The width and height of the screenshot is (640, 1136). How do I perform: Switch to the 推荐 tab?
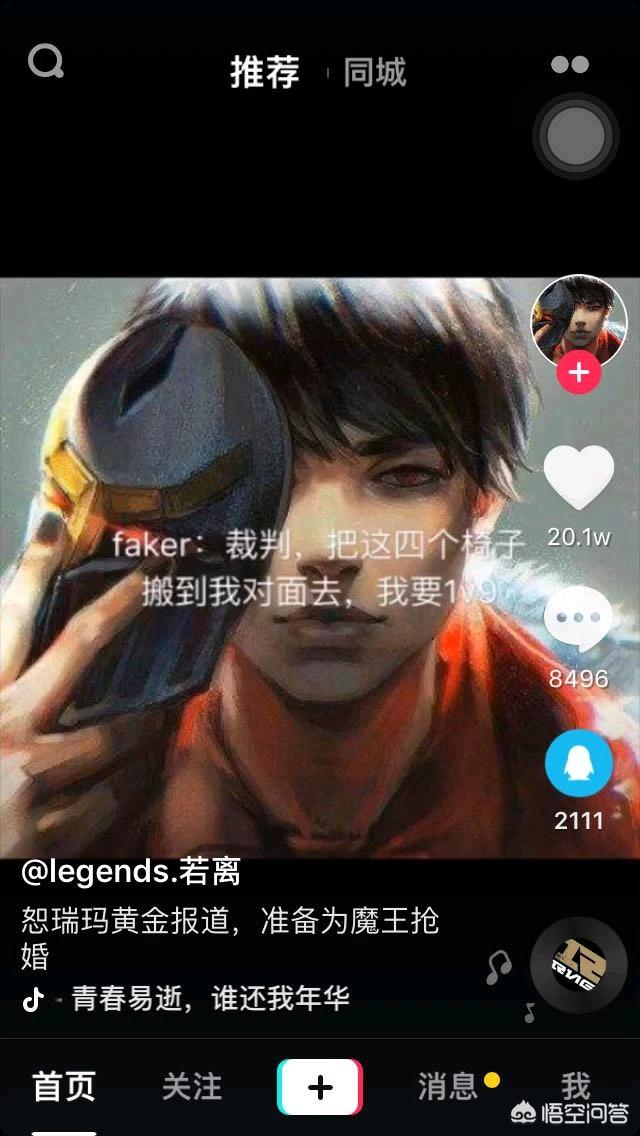click(265, 73)
